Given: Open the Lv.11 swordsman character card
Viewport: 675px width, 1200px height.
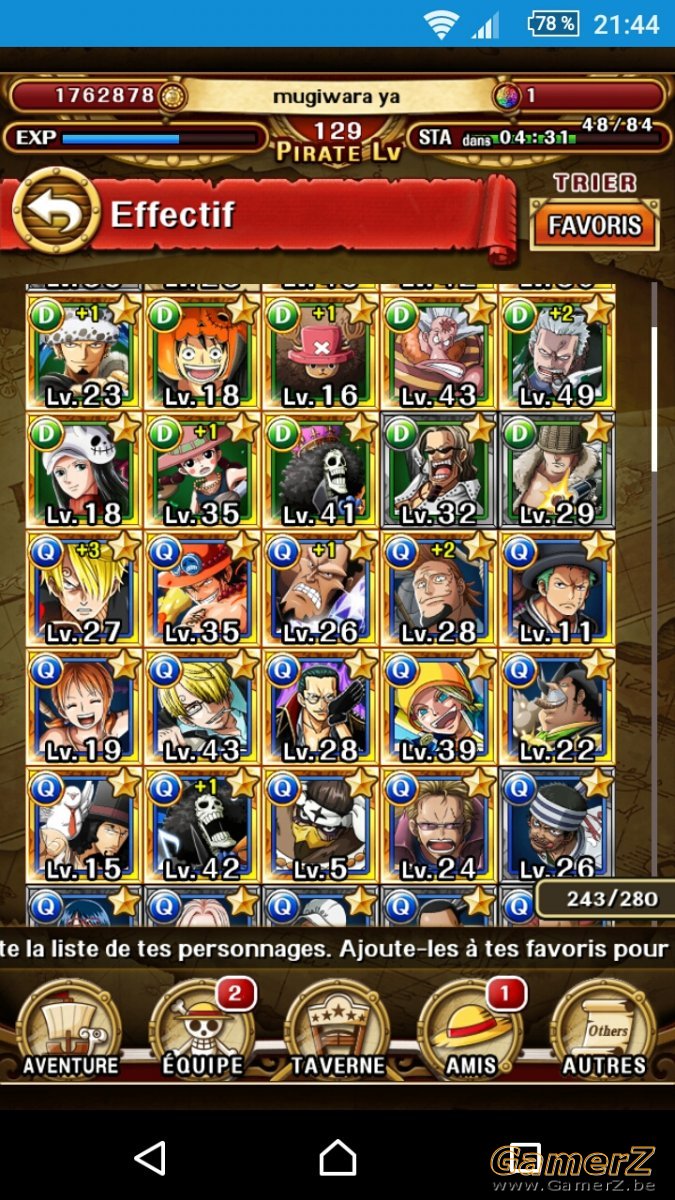Looking at the screenshot, I should pos(557,588).
